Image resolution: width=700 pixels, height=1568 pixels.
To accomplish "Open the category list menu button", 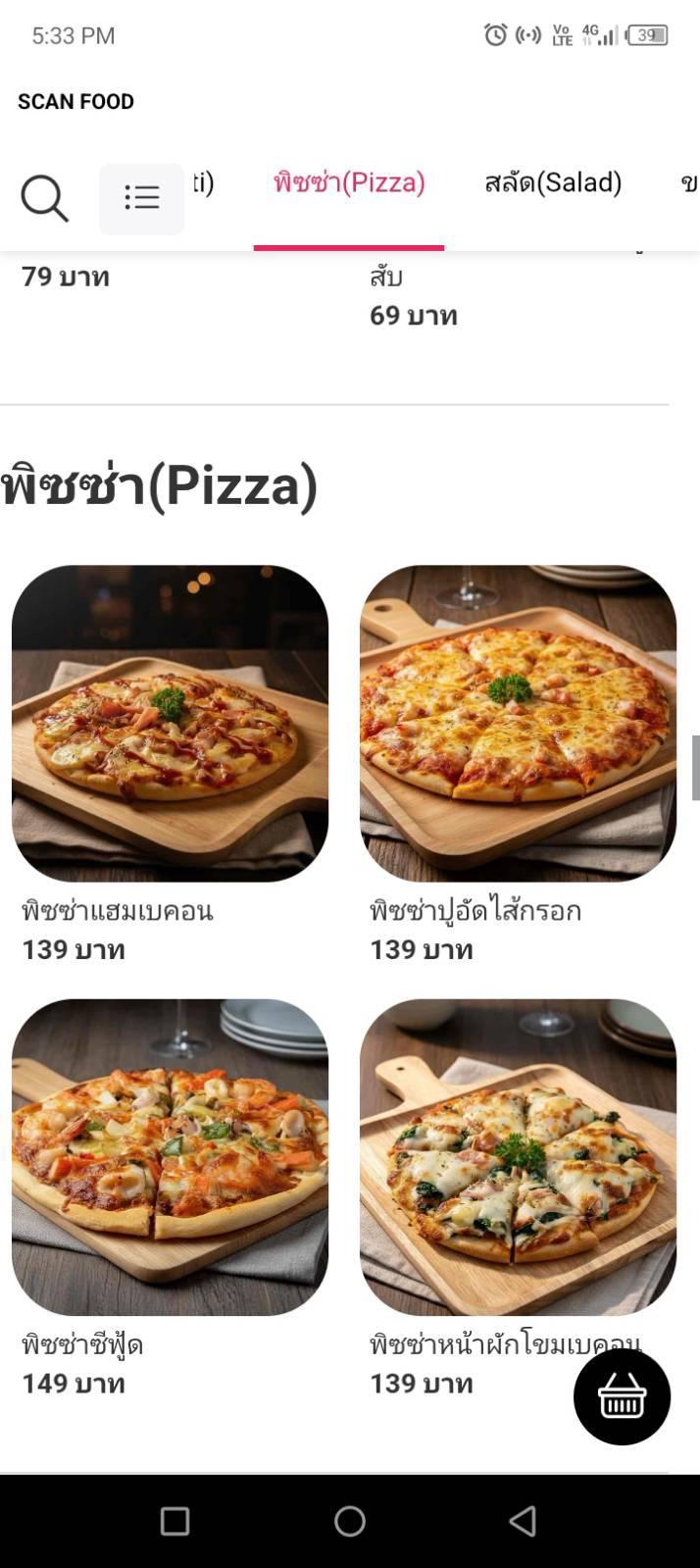I will (141, 198).
